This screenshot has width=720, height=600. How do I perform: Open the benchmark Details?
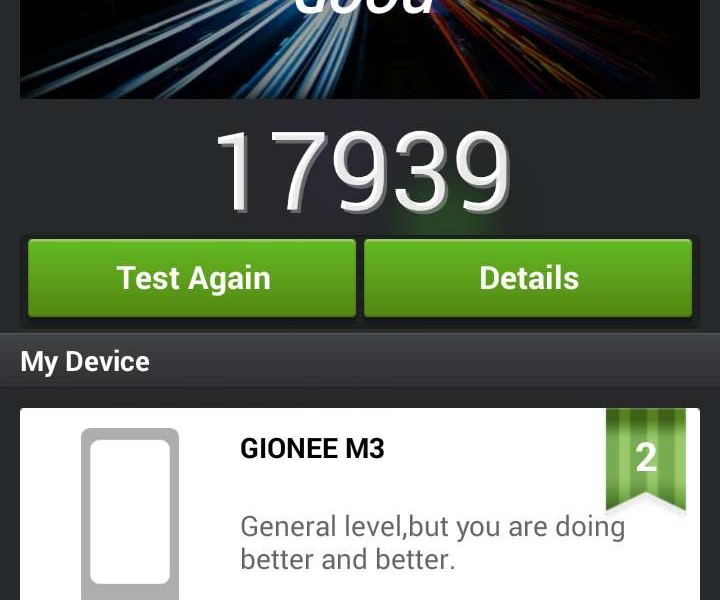coord(528,278)
